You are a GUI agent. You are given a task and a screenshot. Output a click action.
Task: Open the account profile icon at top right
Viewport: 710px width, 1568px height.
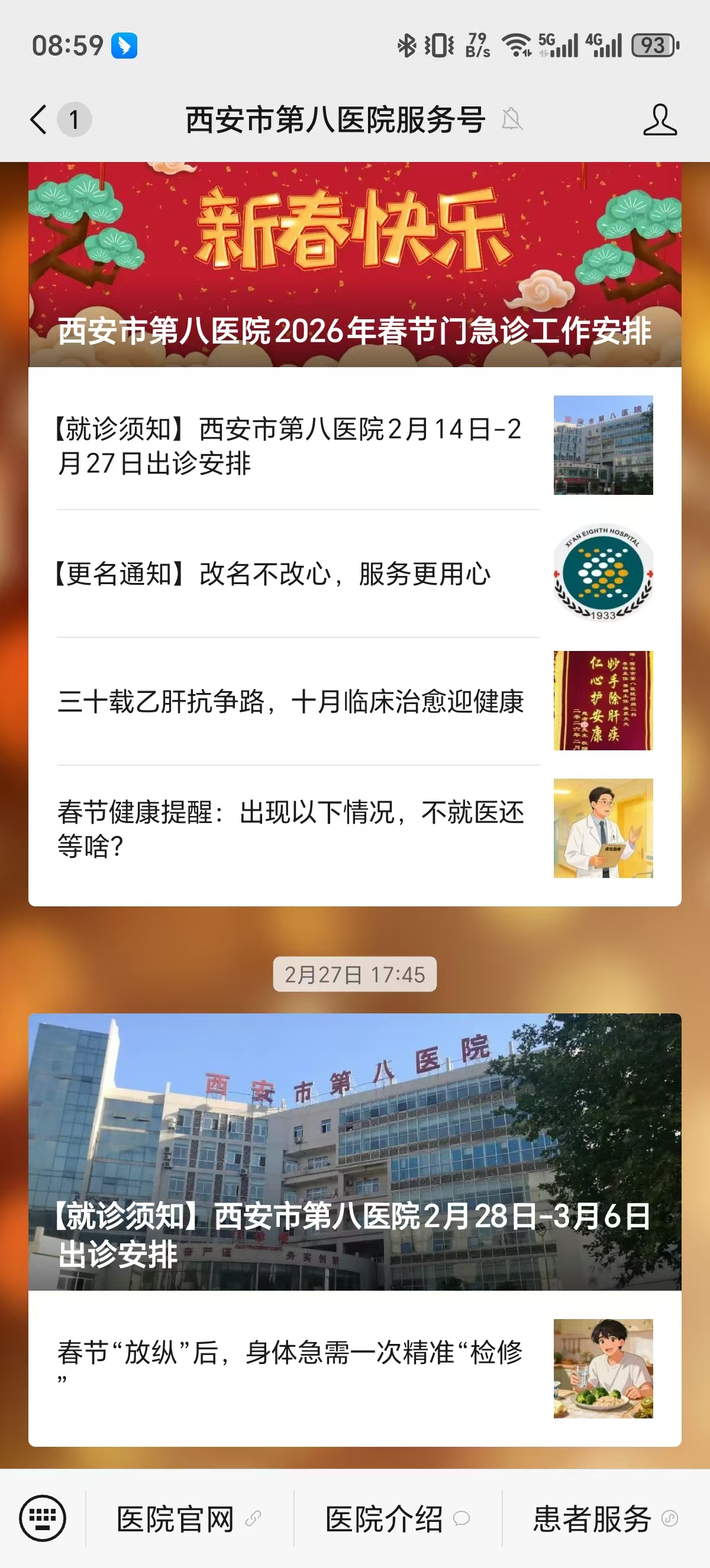[x=660, y=119]
